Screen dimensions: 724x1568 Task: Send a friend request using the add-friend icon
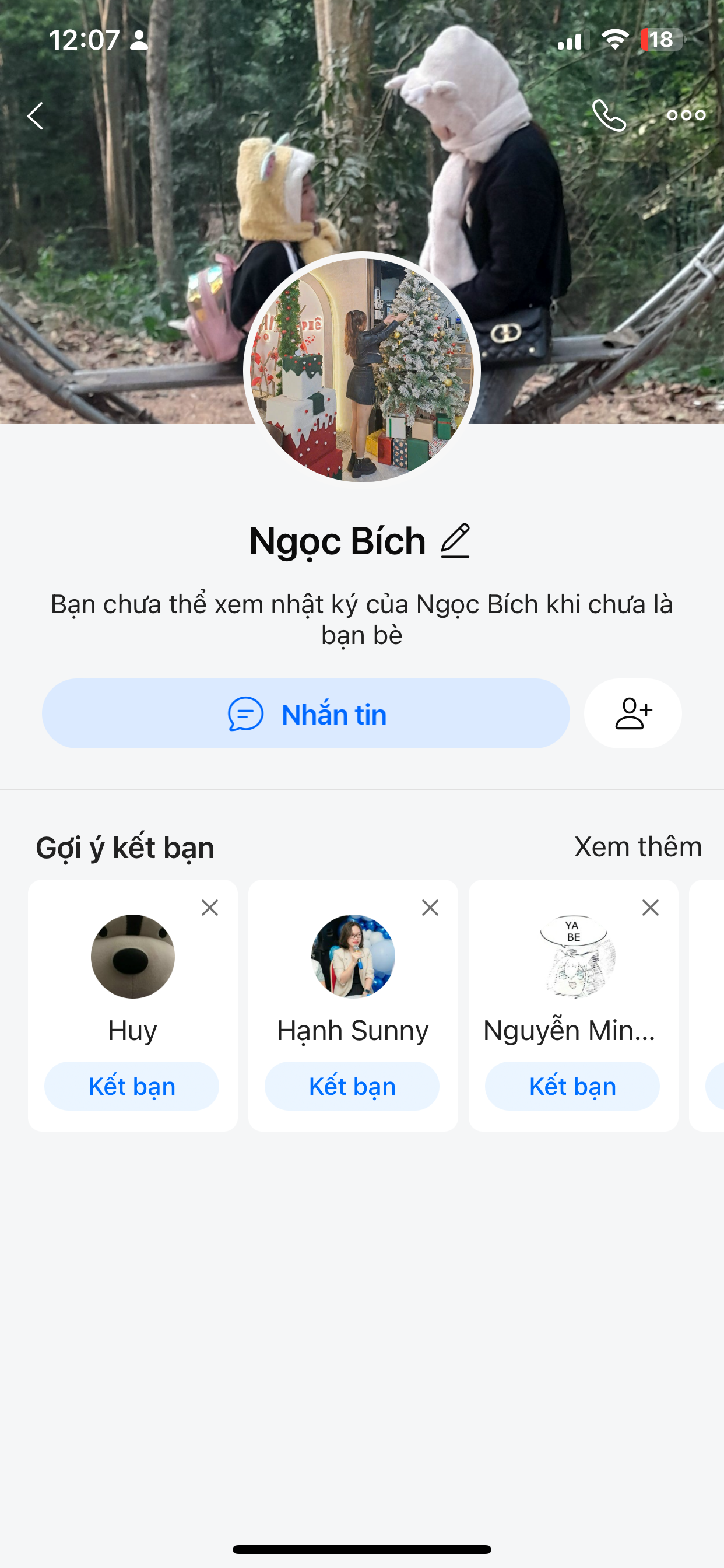point(632,713)
